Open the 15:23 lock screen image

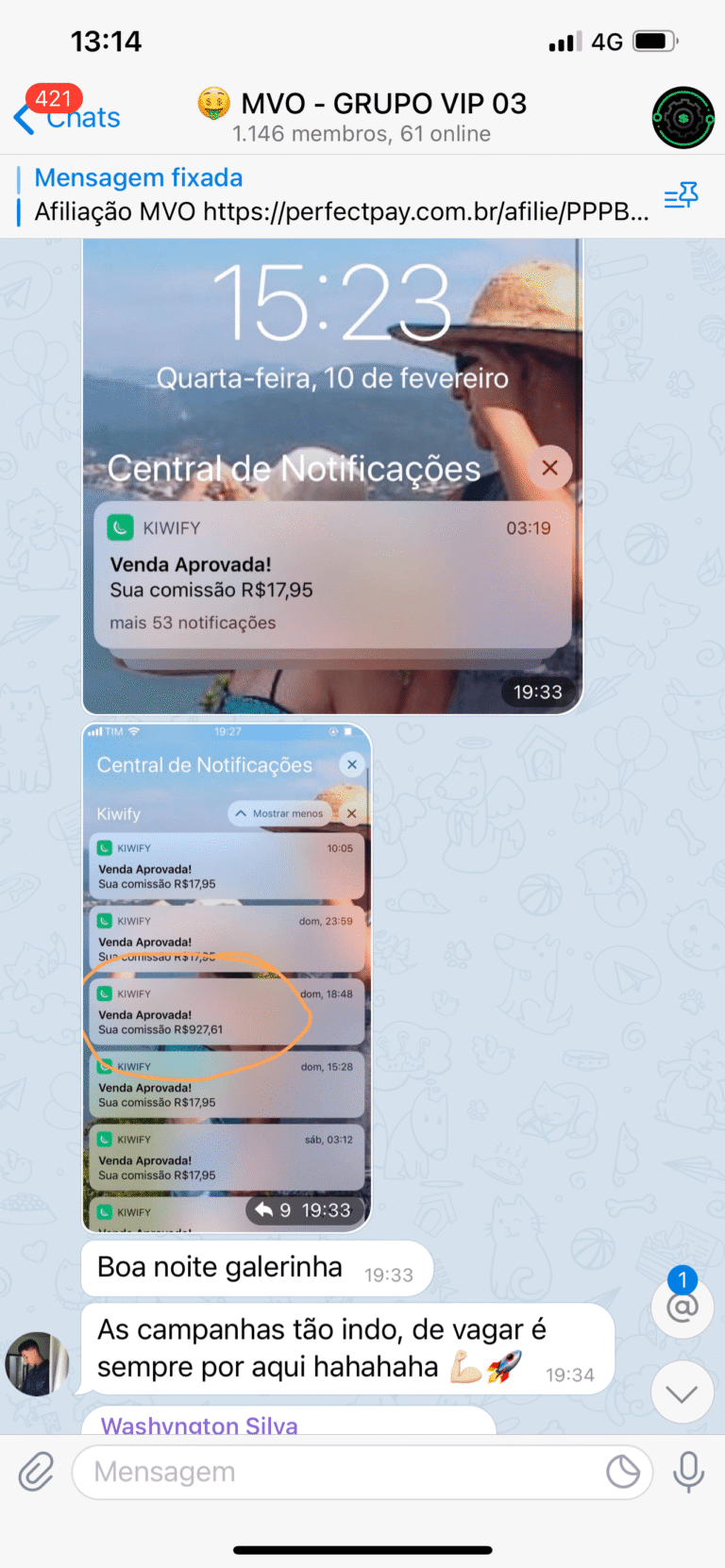pyautogui.click(x=332, y=475)
